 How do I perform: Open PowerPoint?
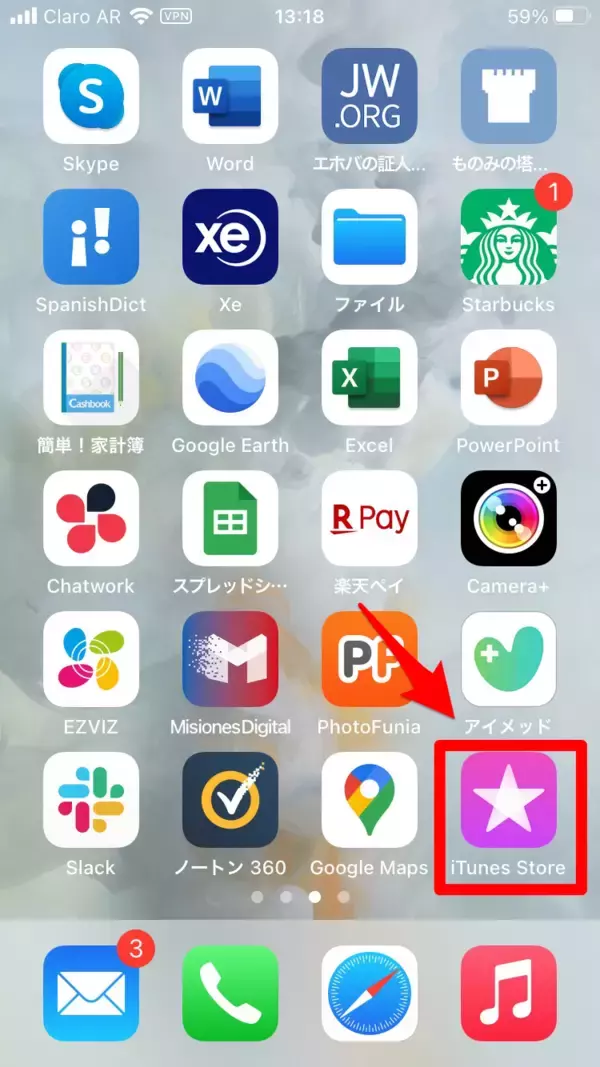[508, 378]
